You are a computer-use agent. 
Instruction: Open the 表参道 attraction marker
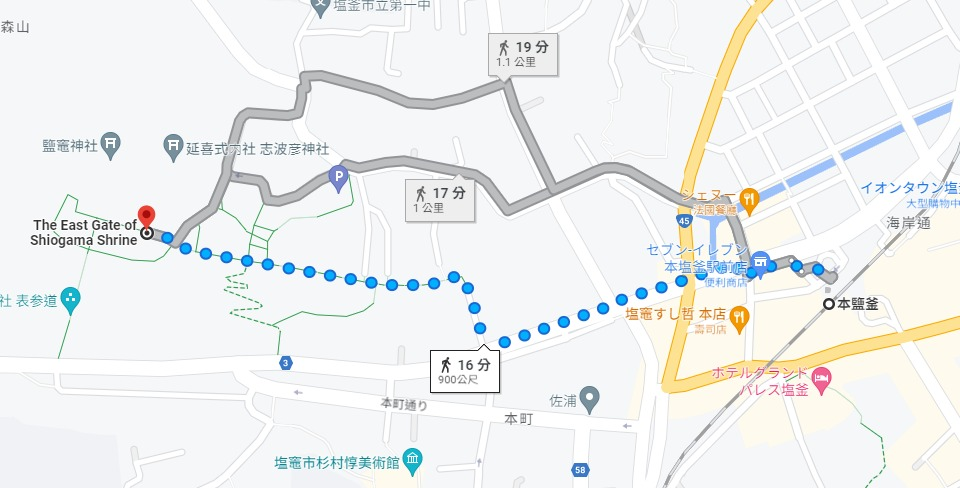pyautogui.click(x=70, y=297)
